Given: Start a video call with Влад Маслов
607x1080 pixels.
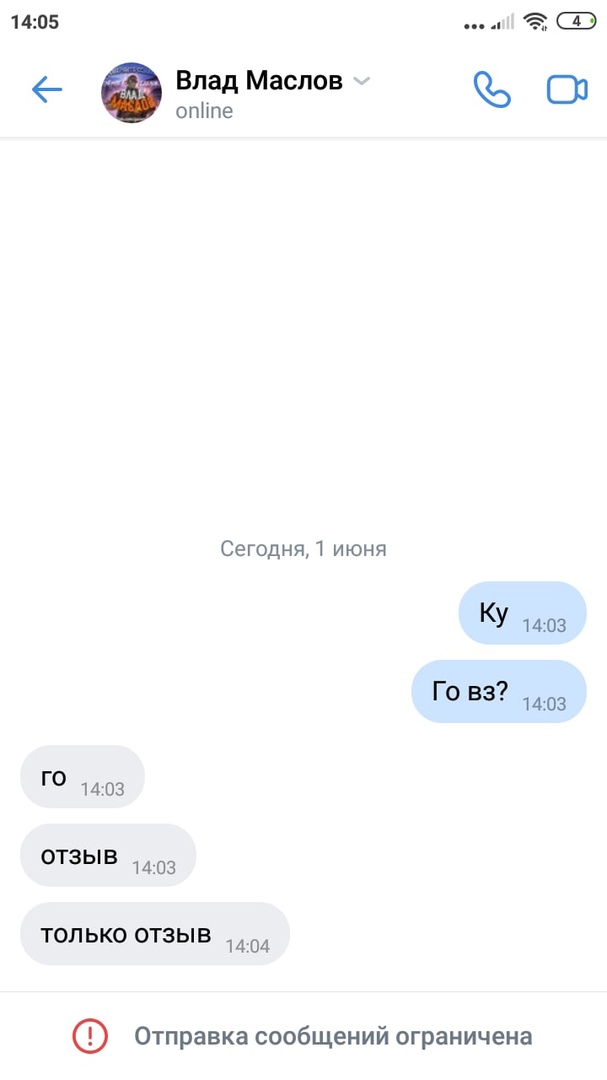Looking at the screenshot, I should [x=566, y=91].
